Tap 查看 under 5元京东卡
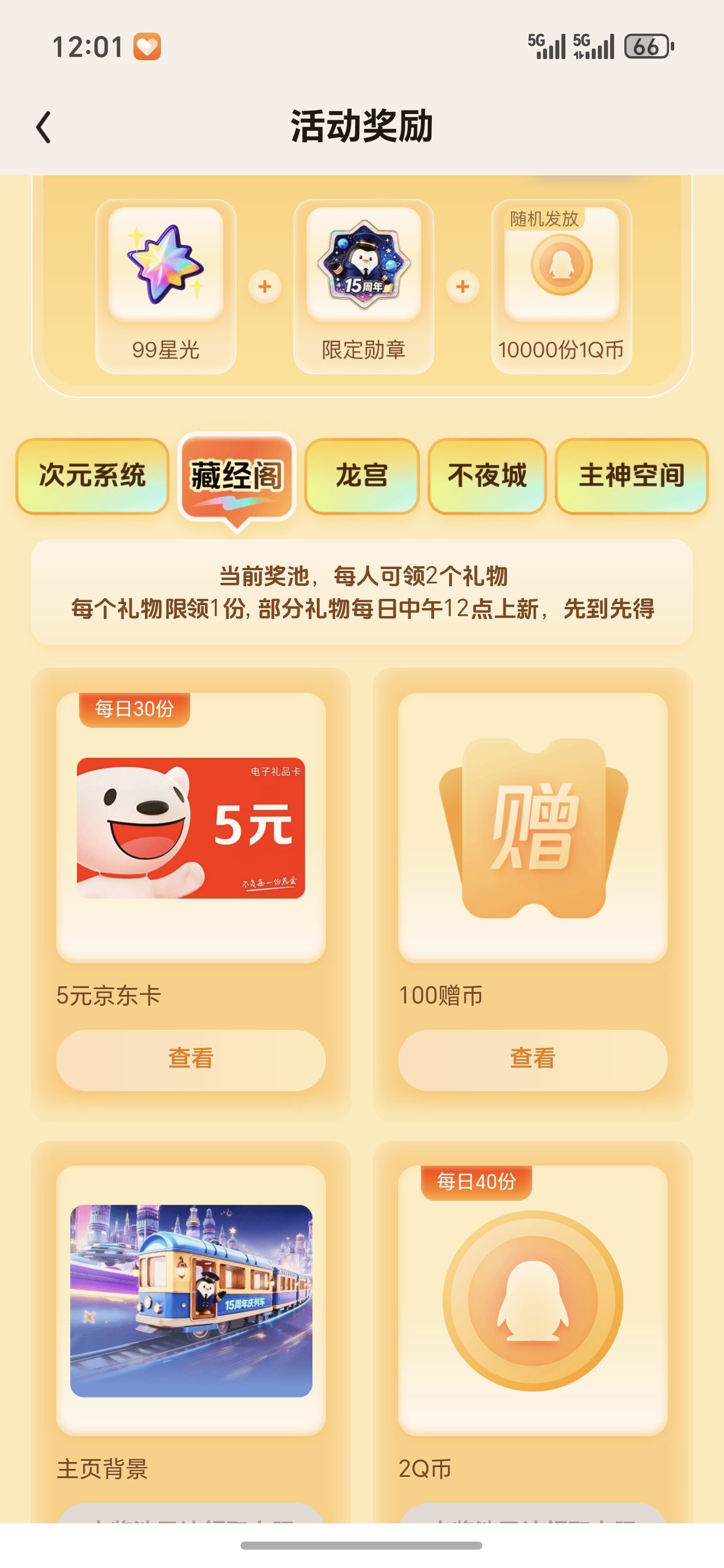724x1568 pixels. [x=190, y=1060]
